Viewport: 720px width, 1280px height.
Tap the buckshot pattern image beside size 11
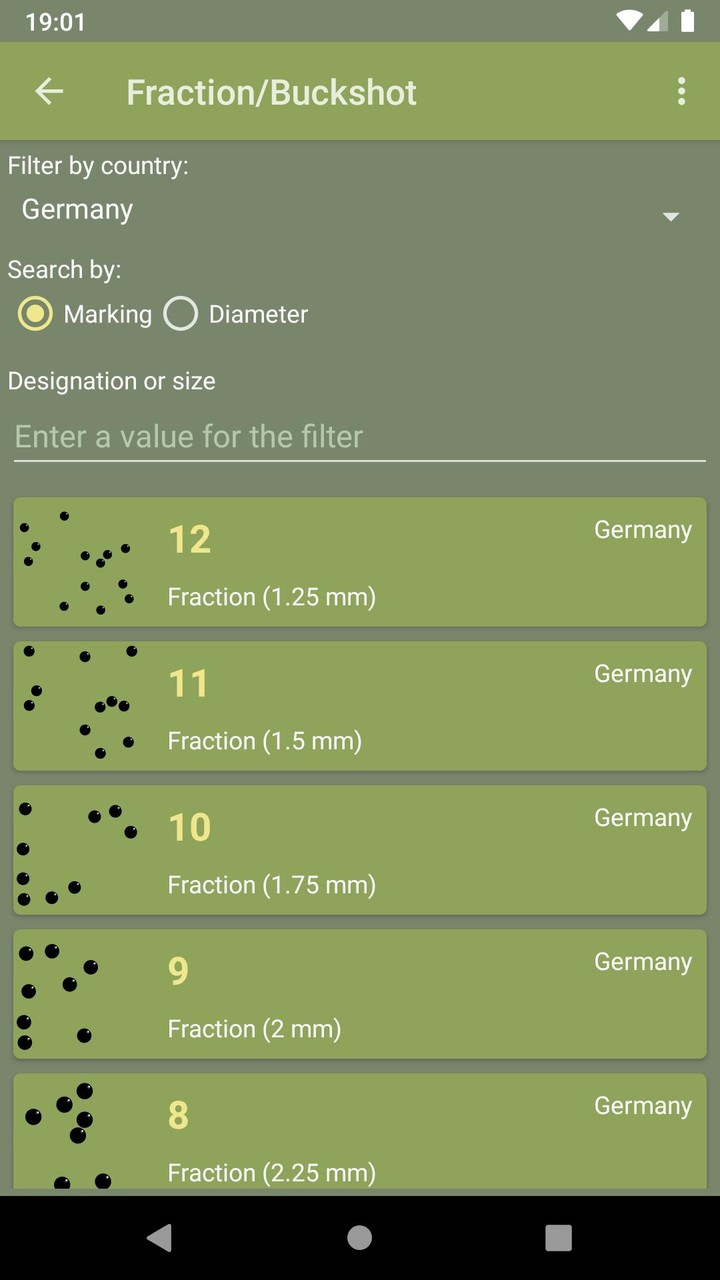pyautogui.click(x=80, y=706)
